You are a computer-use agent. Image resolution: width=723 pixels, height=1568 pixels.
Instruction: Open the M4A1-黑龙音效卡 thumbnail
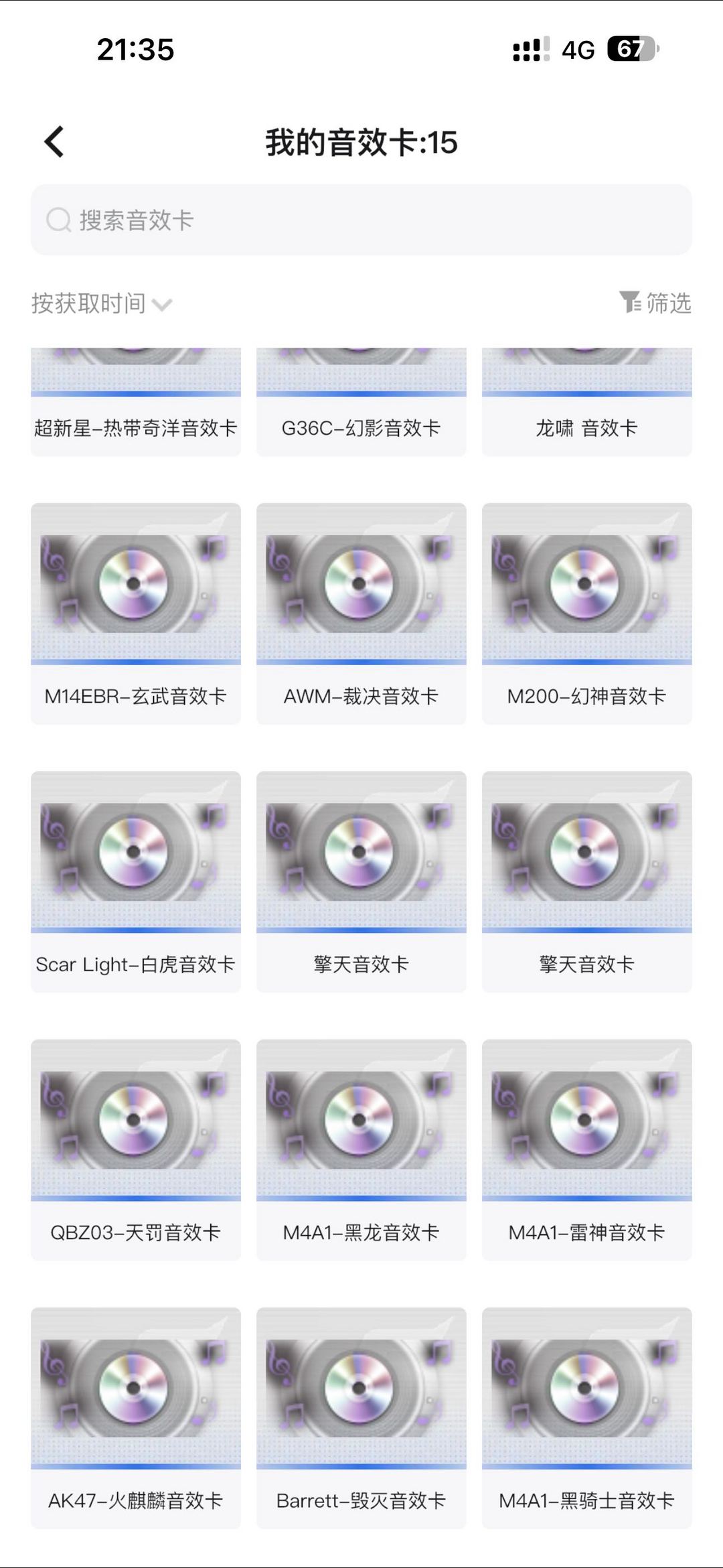tap(360, 1117)
